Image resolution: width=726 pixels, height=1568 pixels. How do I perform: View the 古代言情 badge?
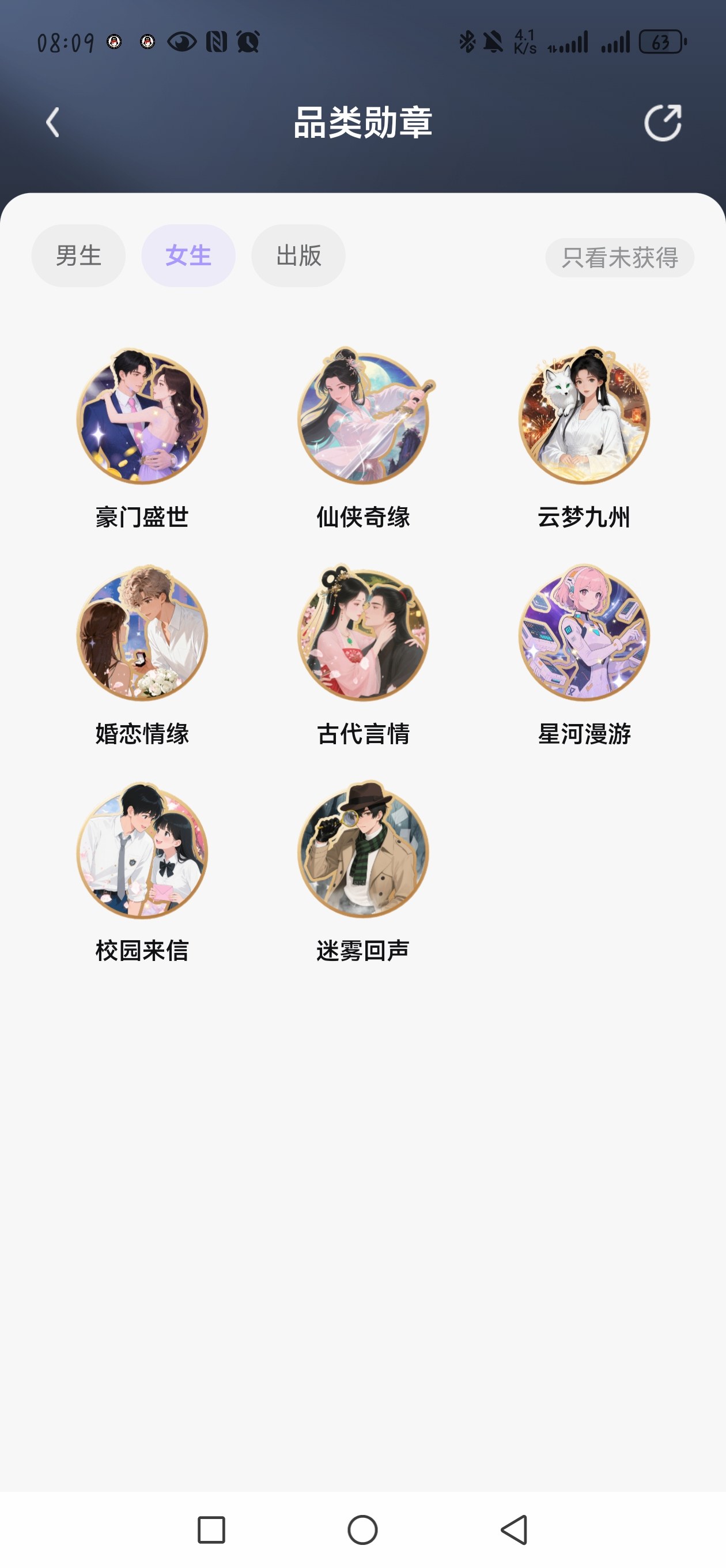[x=364, y=634]
